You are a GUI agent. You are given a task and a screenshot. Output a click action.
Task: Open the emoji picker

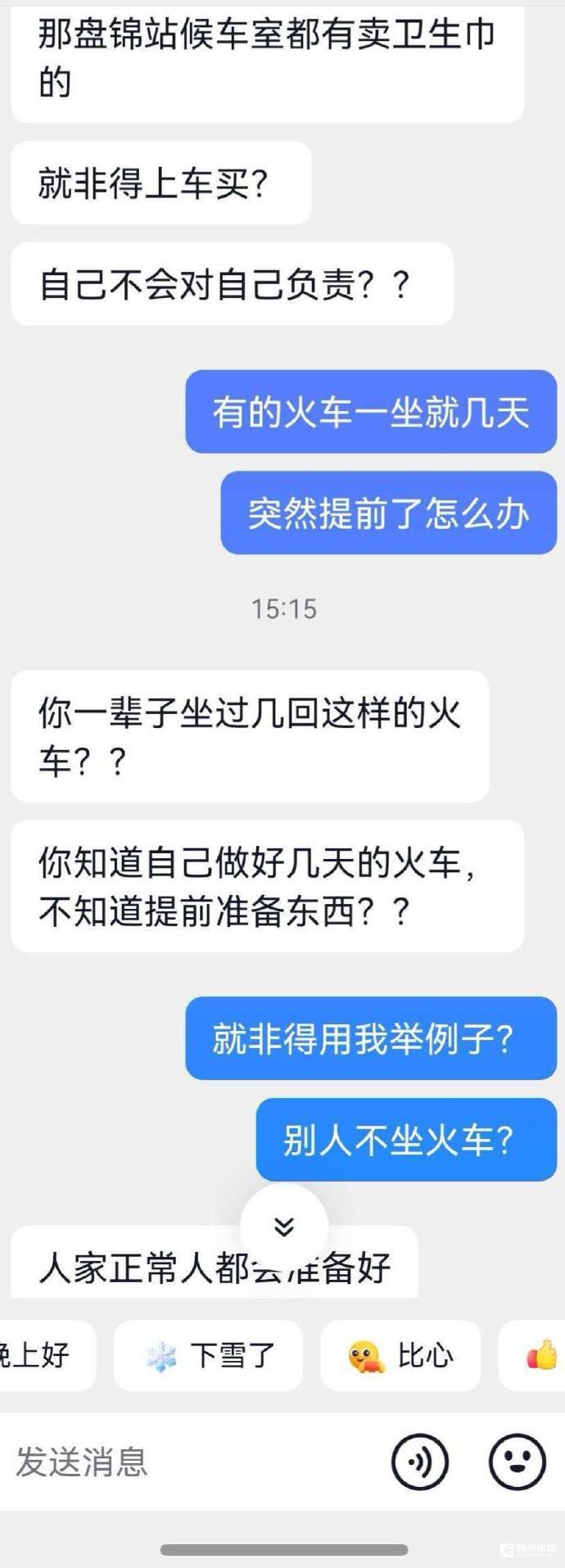point(517,1462)
